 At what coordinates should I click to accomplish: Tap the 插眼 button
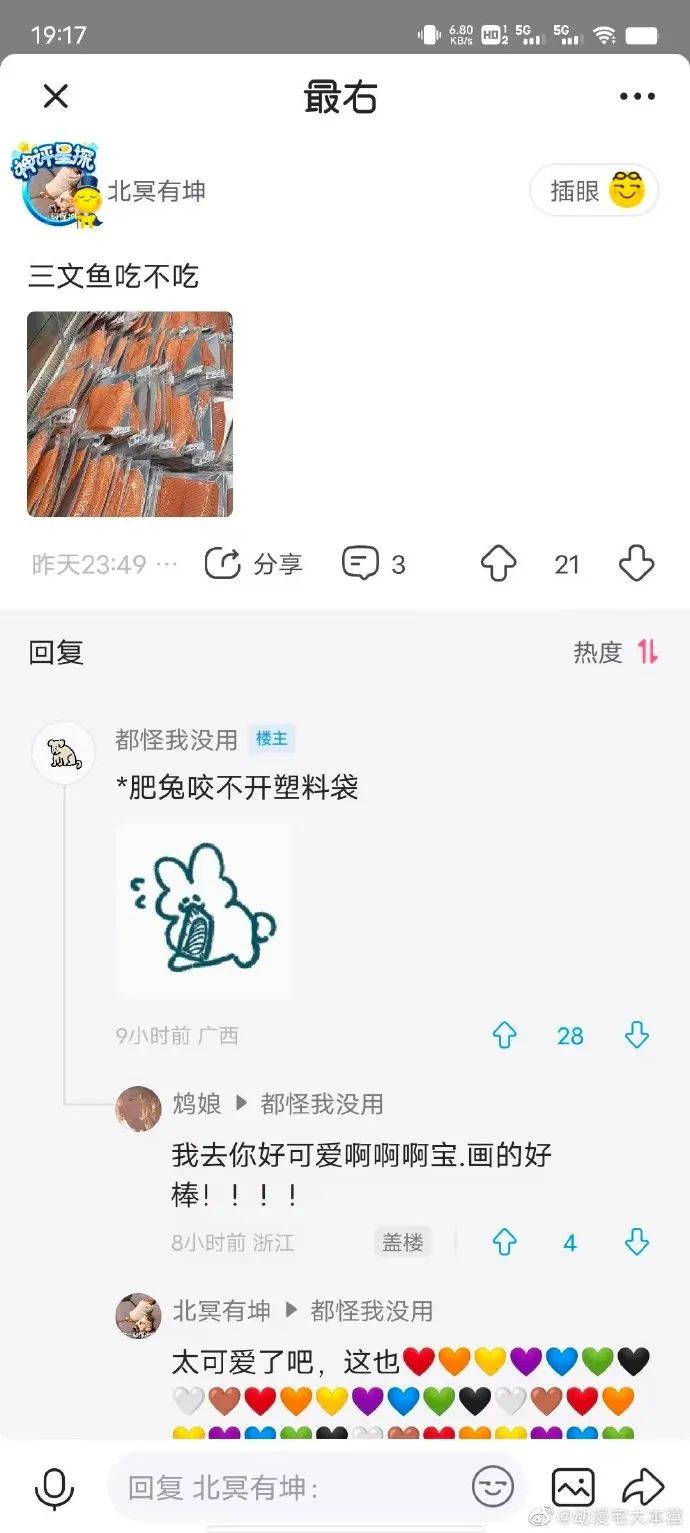594,190
